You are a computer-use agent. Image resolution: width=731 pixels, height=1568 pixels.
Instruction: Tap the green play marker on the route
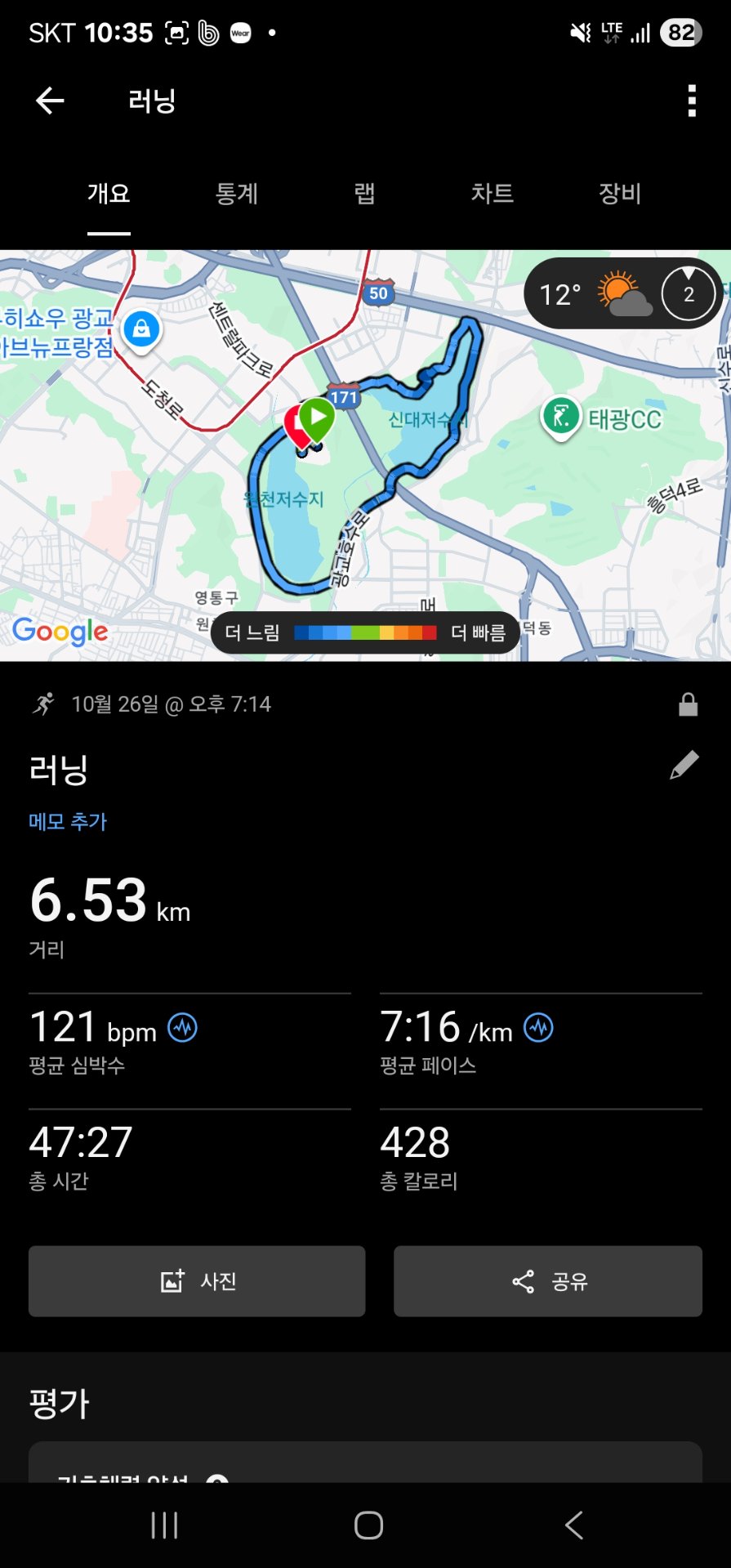coord(317,418)
